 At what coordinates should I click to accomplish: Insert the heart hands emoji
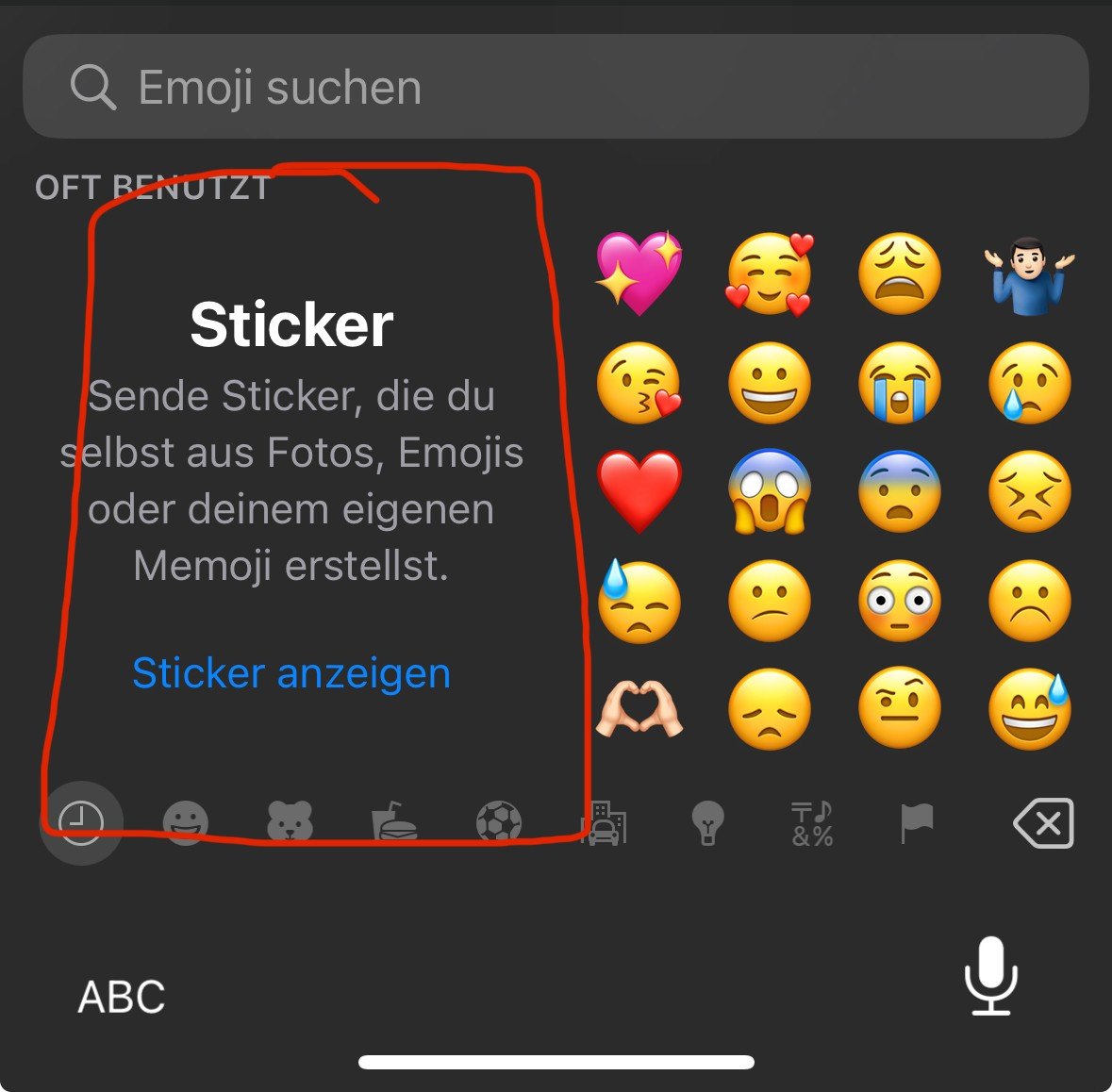(639, 709)
